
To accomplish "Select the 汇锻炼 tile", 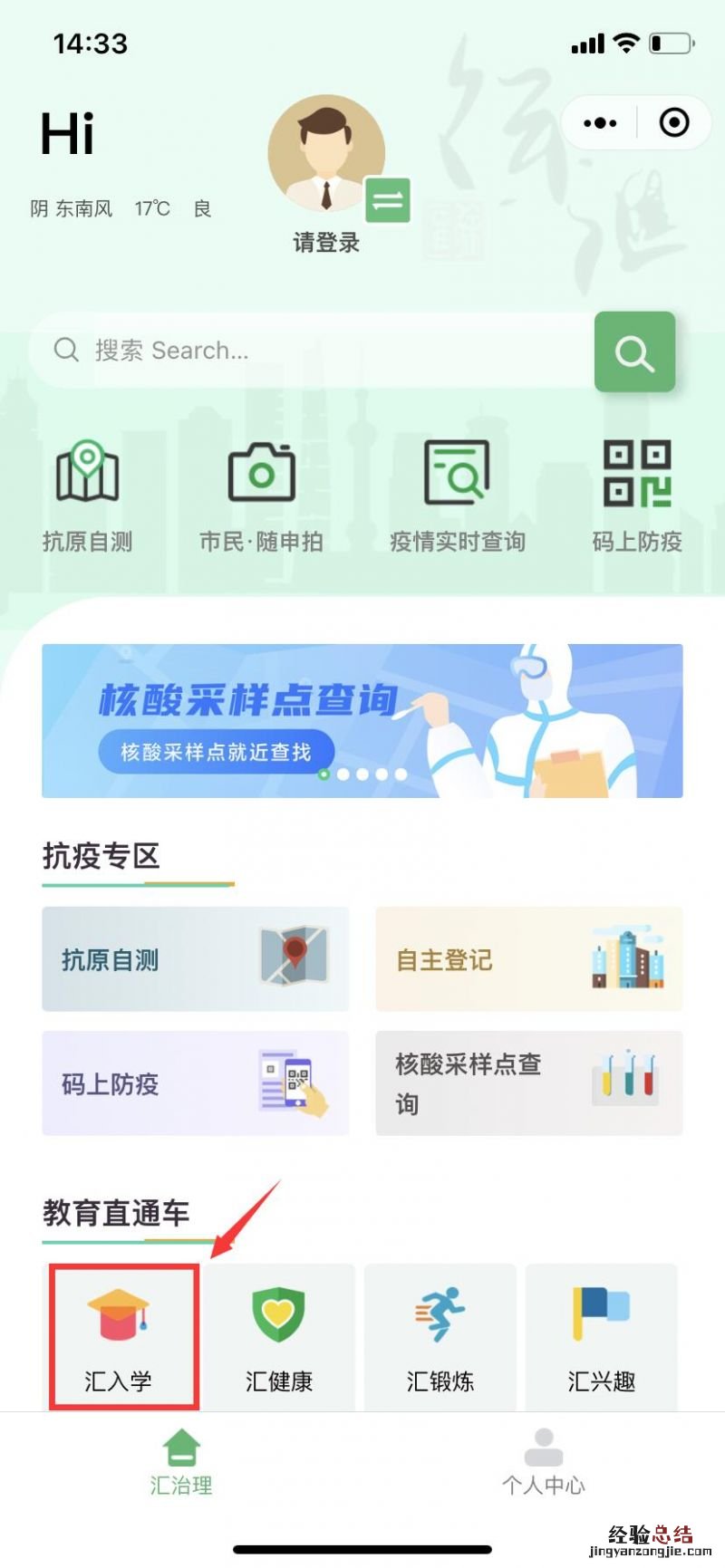I will pos(440,1338).
